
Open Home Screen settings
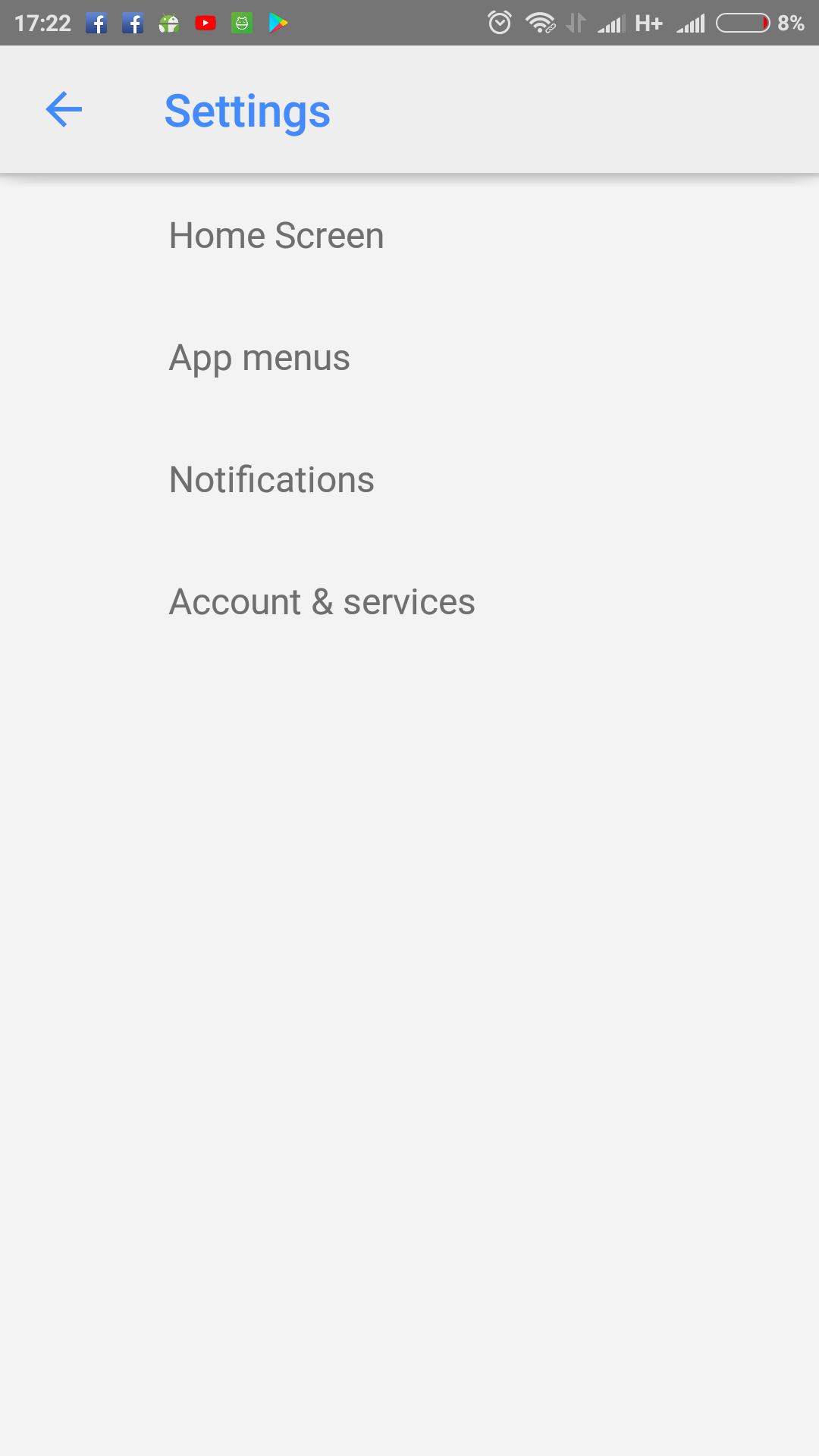(x=409, y=235)
